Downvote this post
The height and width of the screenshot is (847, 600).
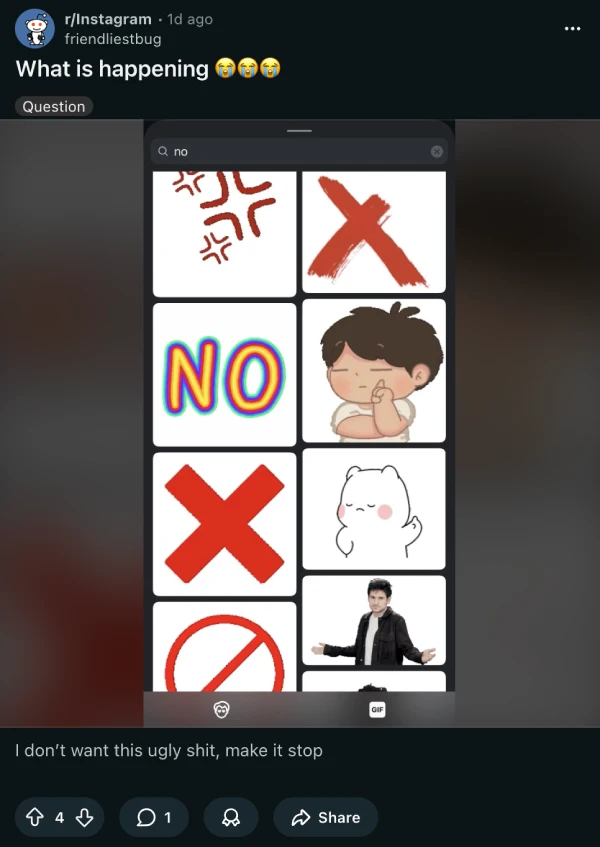pyautogui.click(x=84, y=817)
